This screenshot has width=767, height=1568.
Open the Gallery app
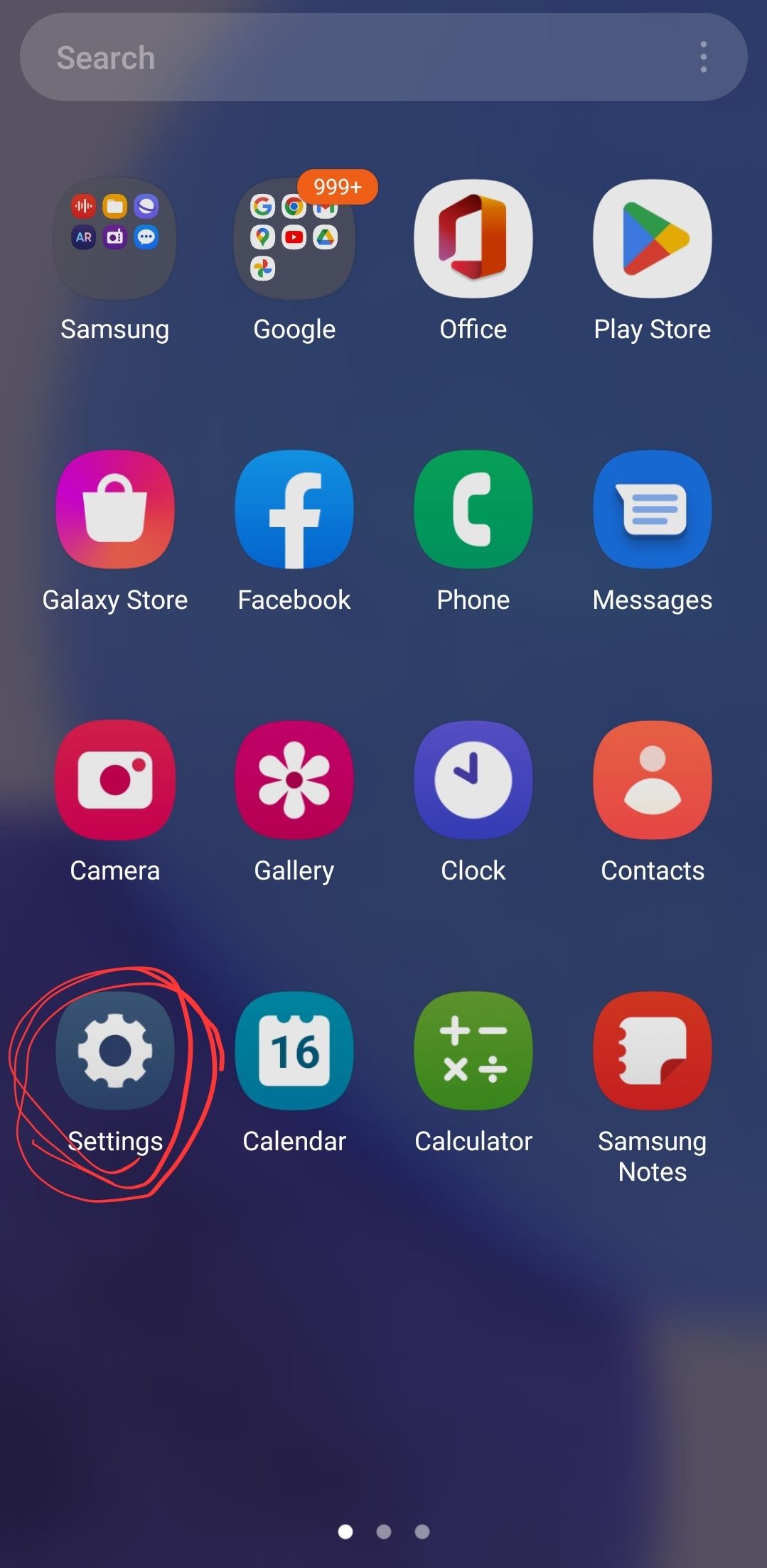point(294,779)
